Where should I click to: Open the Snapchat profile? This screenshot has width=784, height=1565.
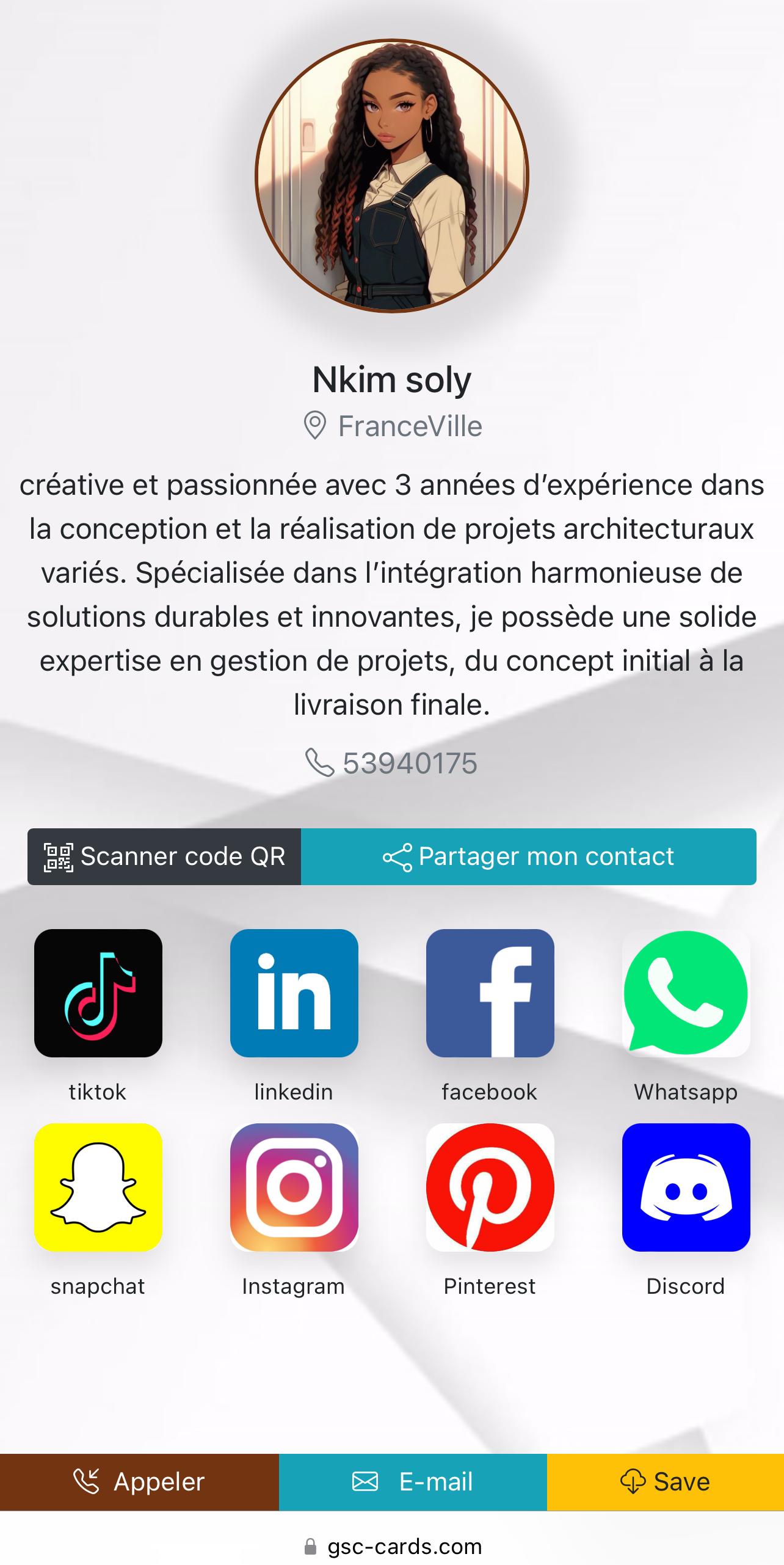click(x=98, y=1187)
